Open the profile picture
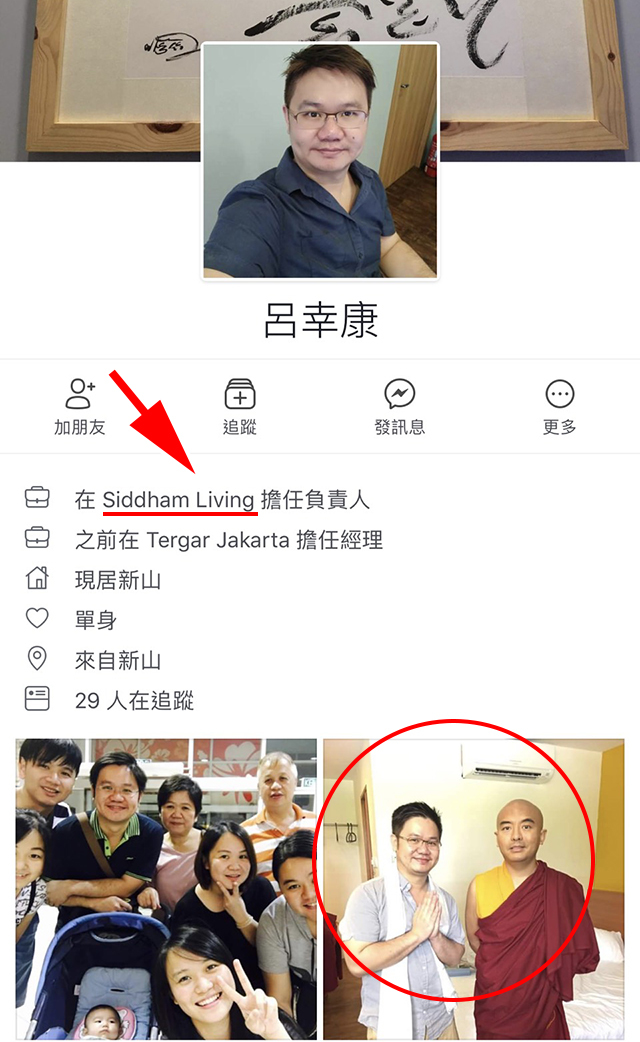Image resolution: width=640 pixels, height=1042 pixels. (x=320, y=161)
